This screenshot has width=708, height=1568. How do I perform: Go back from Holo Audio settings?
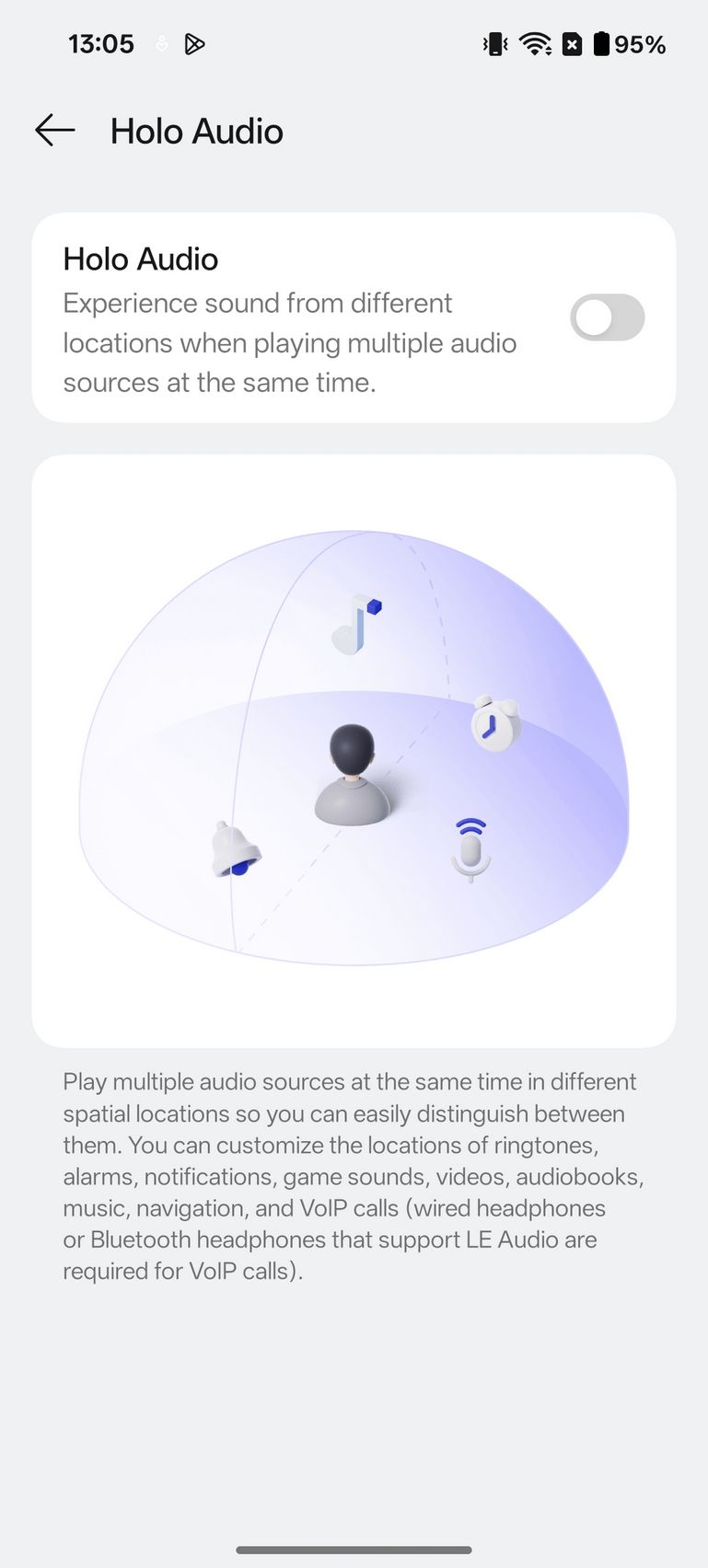click(x=55, y=131)
